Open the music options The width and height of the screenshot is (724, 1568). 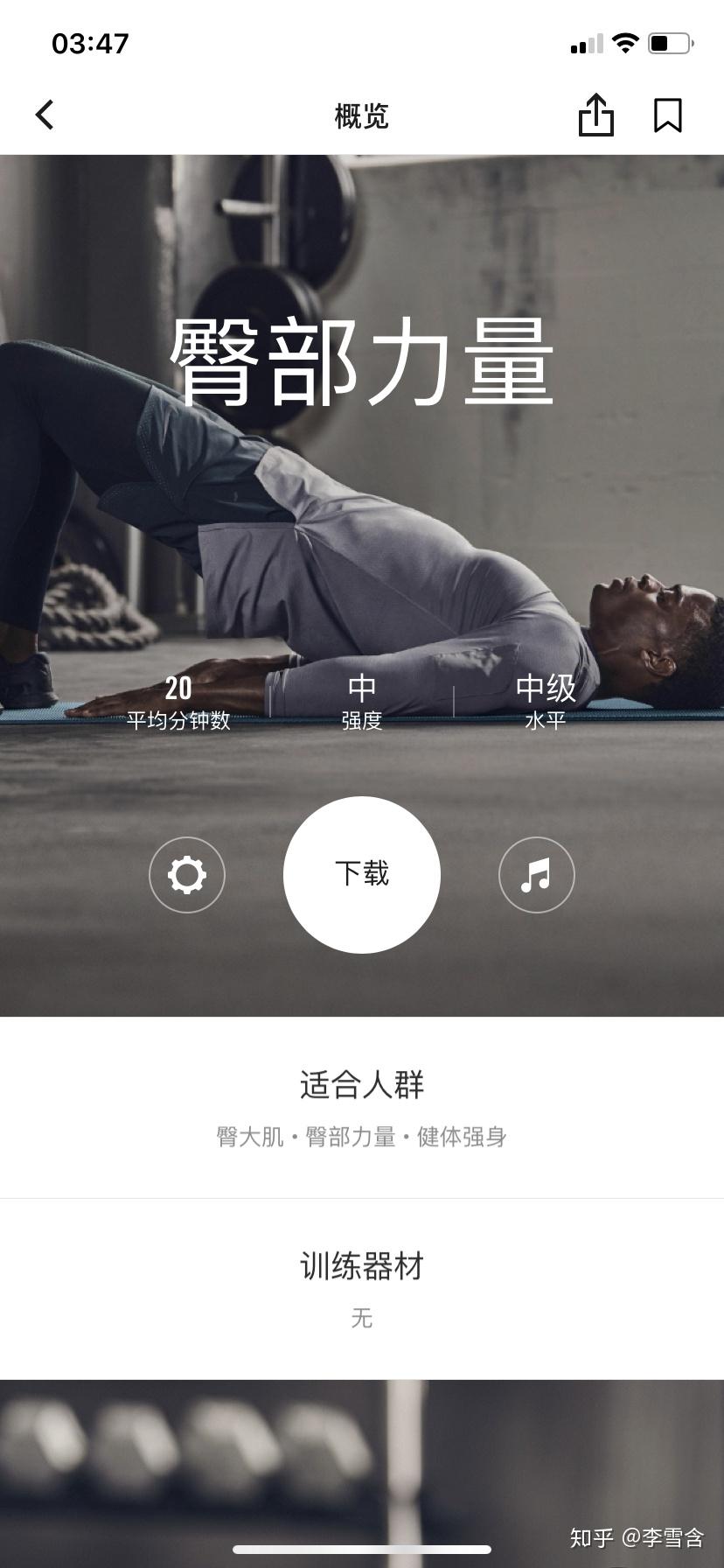(536, 875)
